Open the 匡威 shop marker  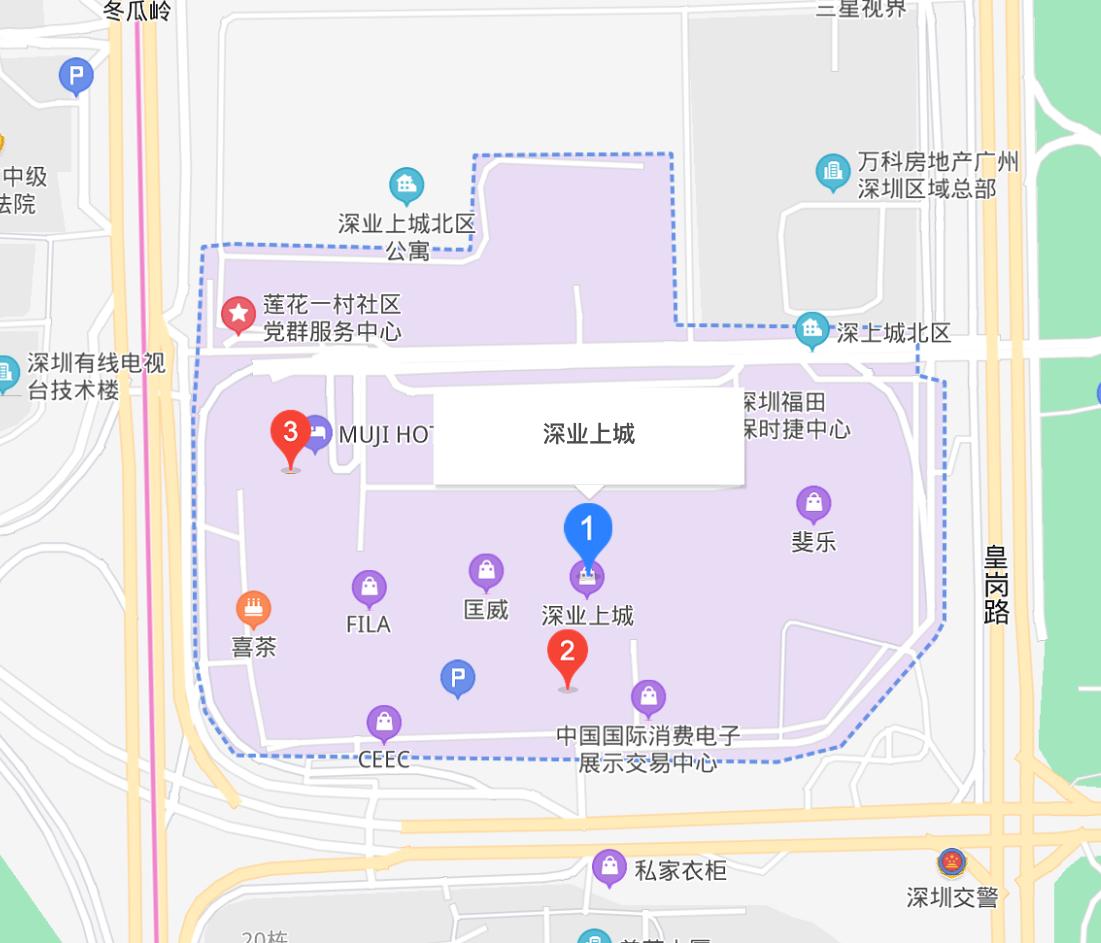[x=486, y=572]
